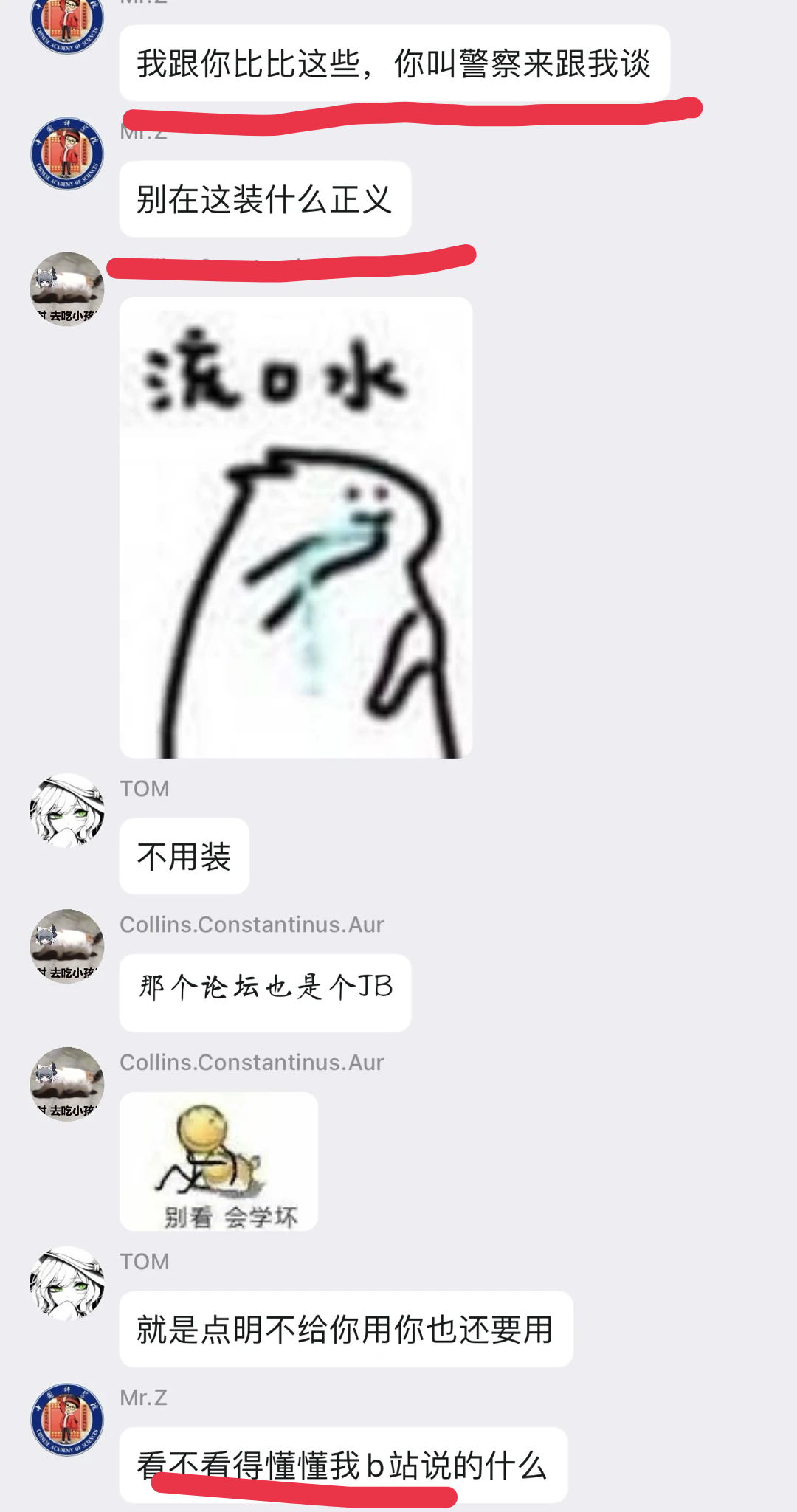
Task: Tap TOM's avatar next to "不用装"
Action: tap(67, 809)
